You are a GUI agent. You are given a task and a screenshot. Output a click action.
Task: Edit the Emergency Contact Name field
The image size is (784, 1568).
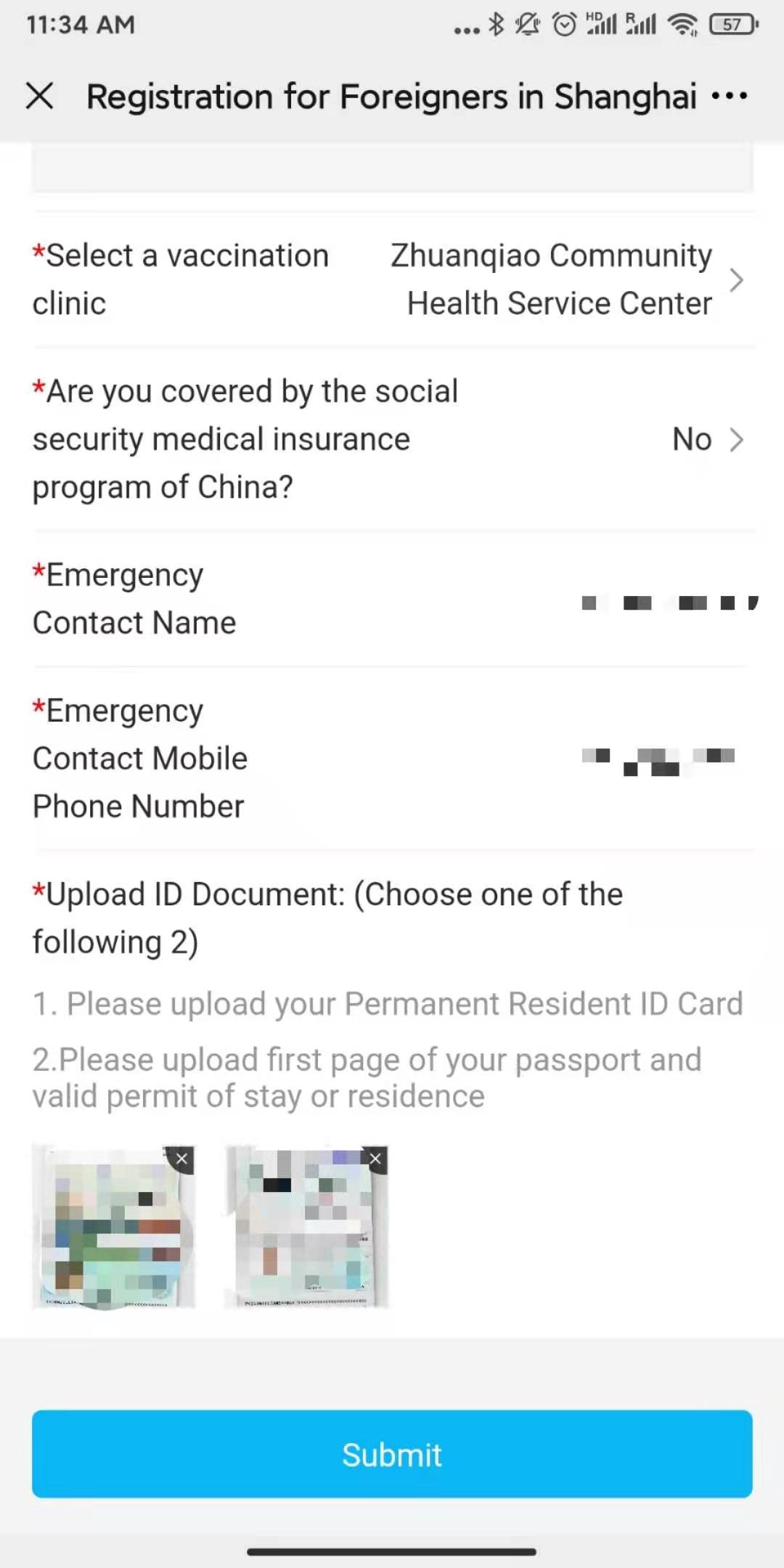pyautogui.click(x=668, y=603)
